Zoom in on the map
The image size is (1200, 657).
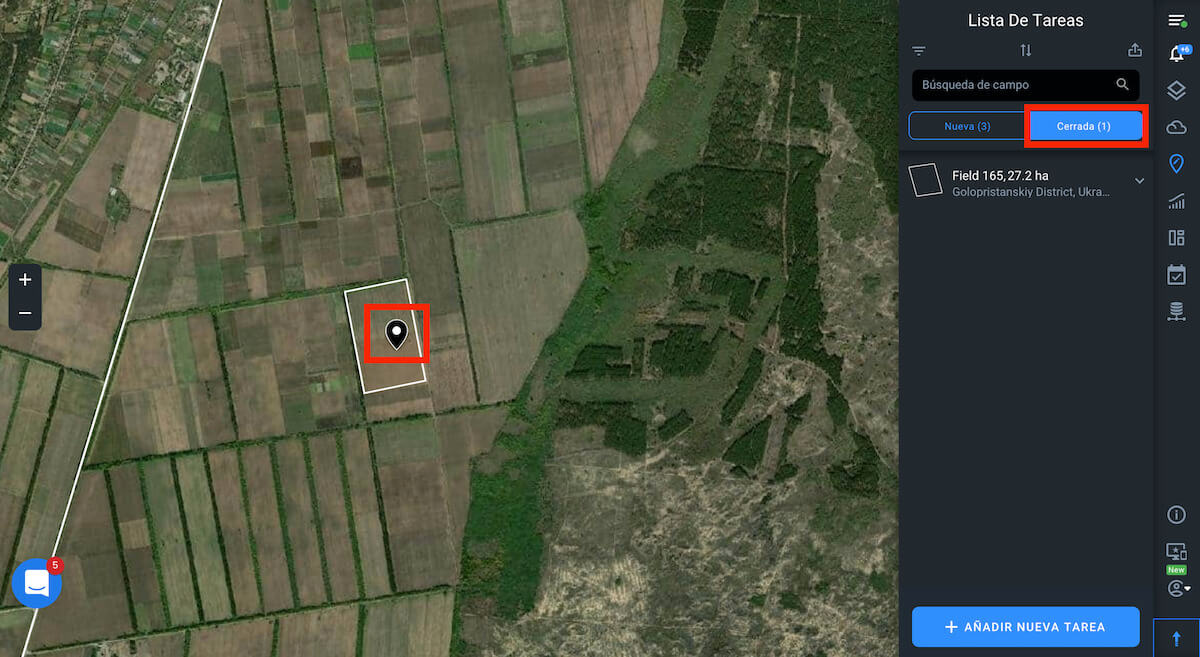25,280
